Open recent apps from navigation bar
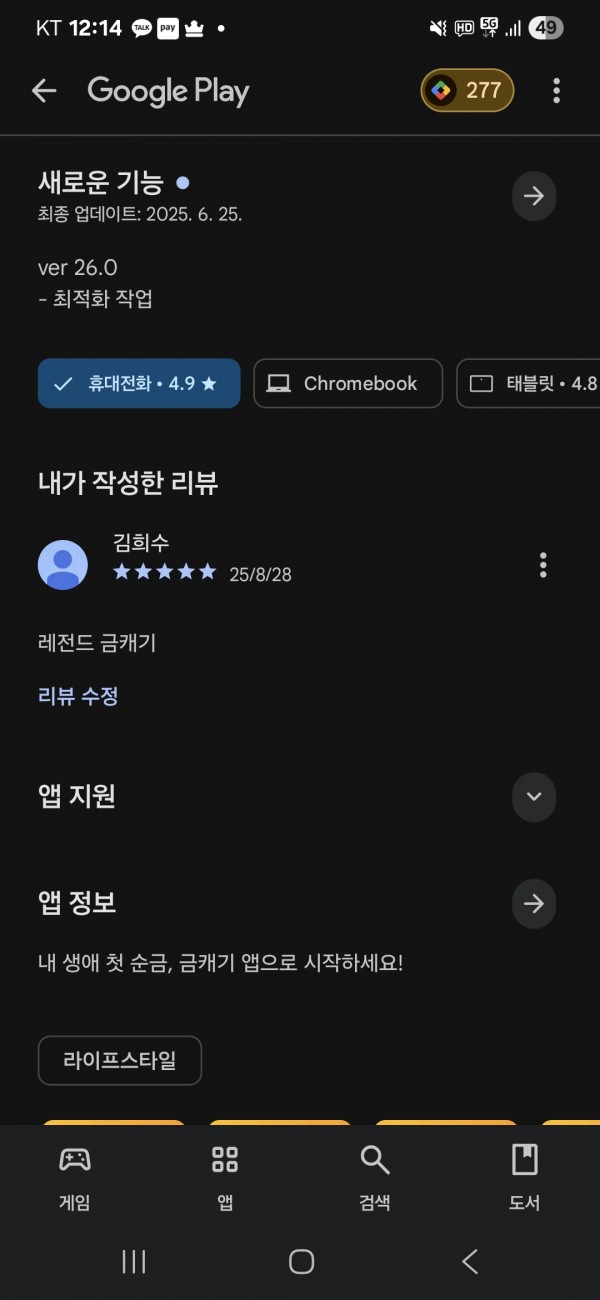This screenshot has height=1300, width=600. 134,1262
